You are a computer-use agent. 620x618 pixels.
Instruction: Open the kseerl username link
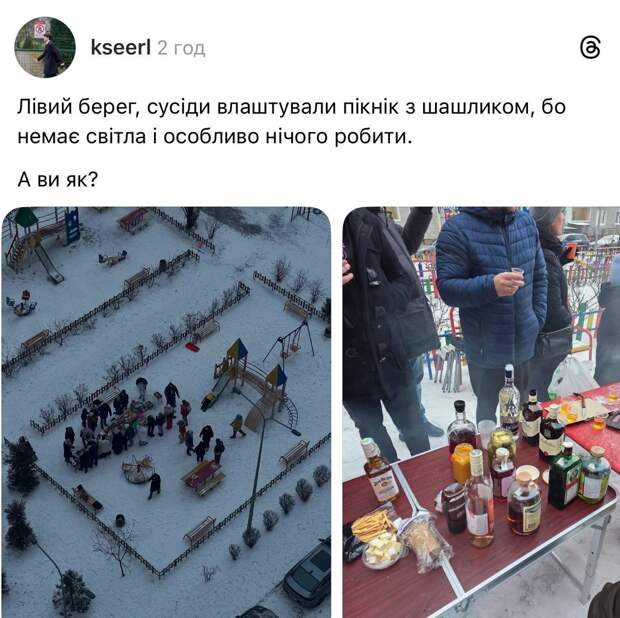(x=120, y=48)
